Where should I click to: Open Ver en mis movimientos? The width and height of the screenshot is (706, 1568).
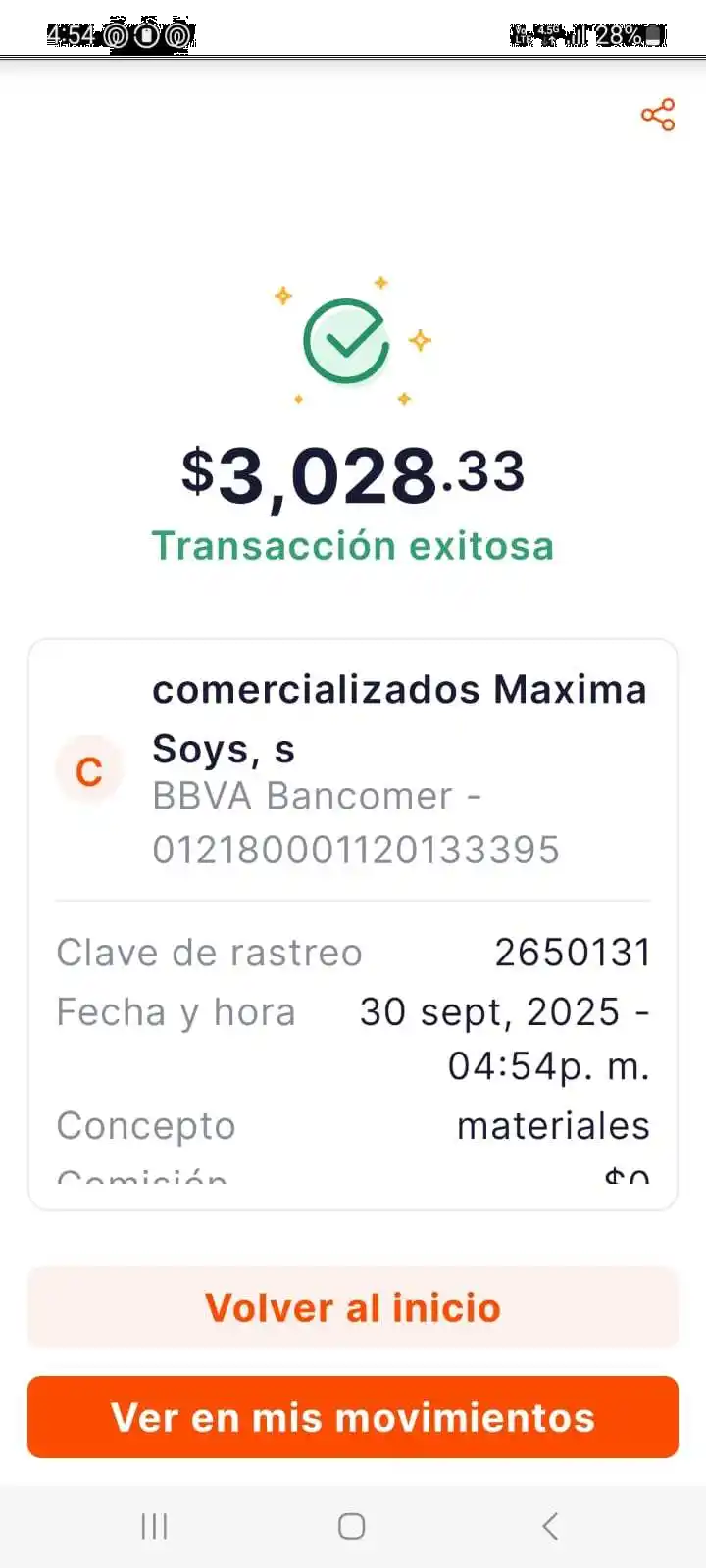[353, 1417]
